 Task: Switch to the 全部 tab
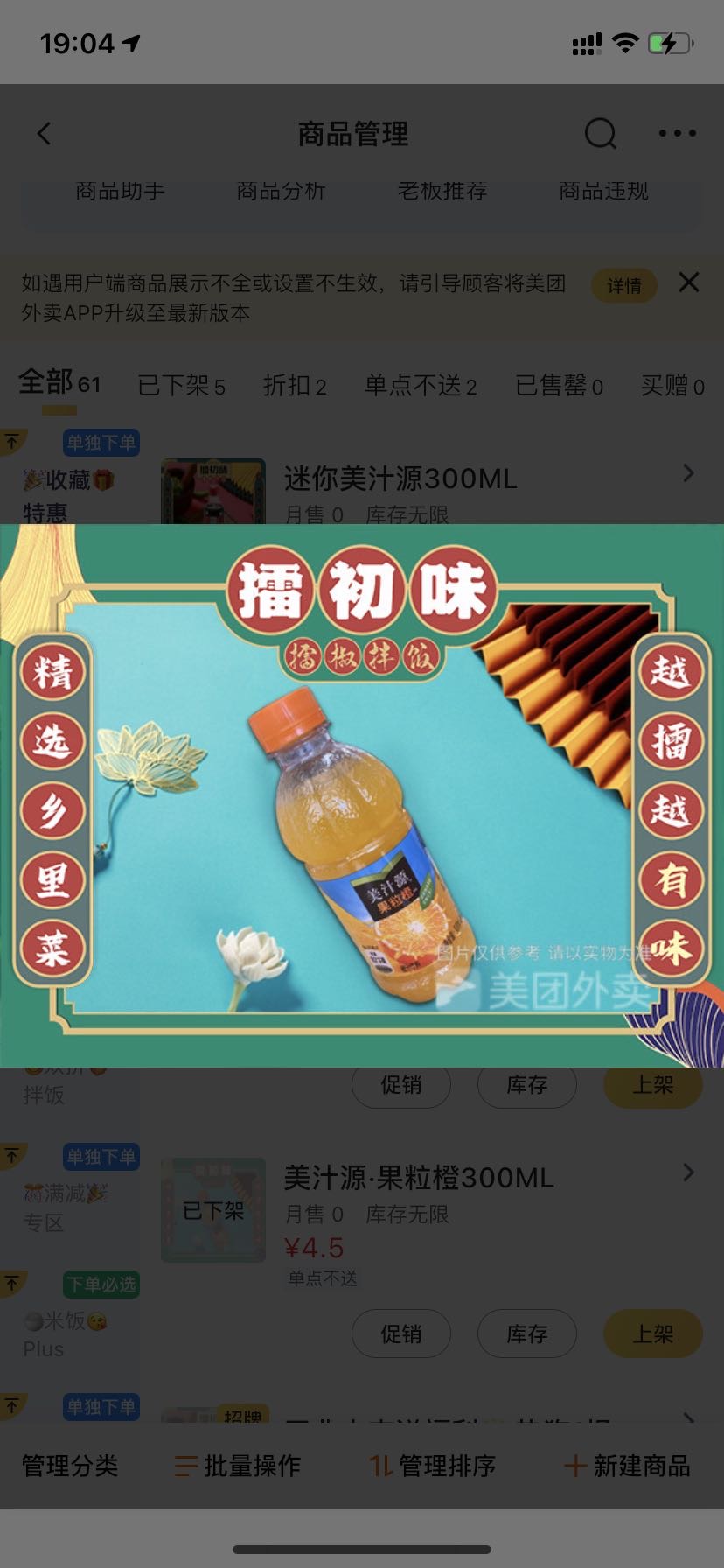[59, 384]
